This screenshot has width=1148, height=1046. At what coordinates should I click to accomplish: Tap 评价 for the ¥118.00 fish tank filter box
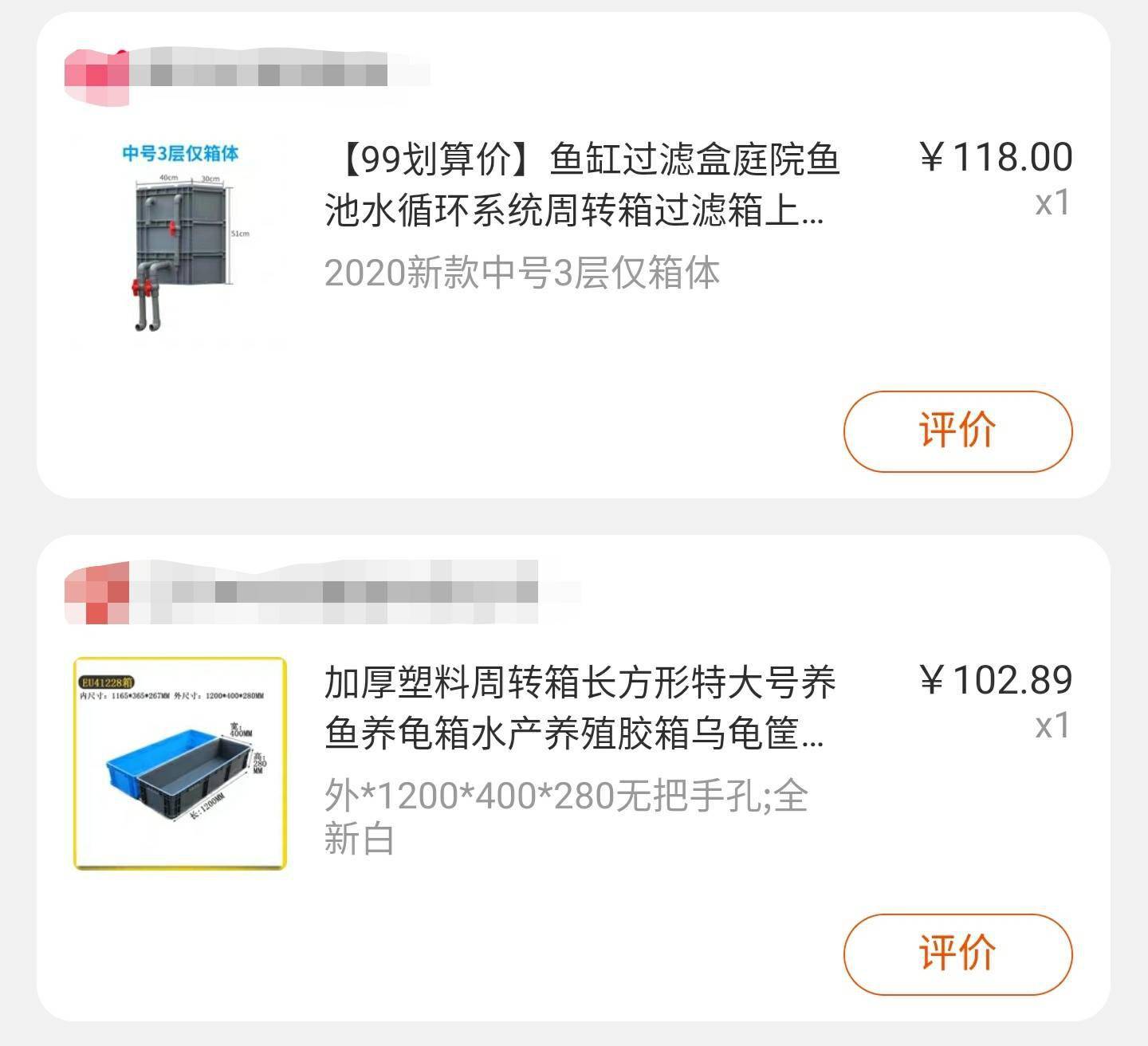(x=957, y=431)
